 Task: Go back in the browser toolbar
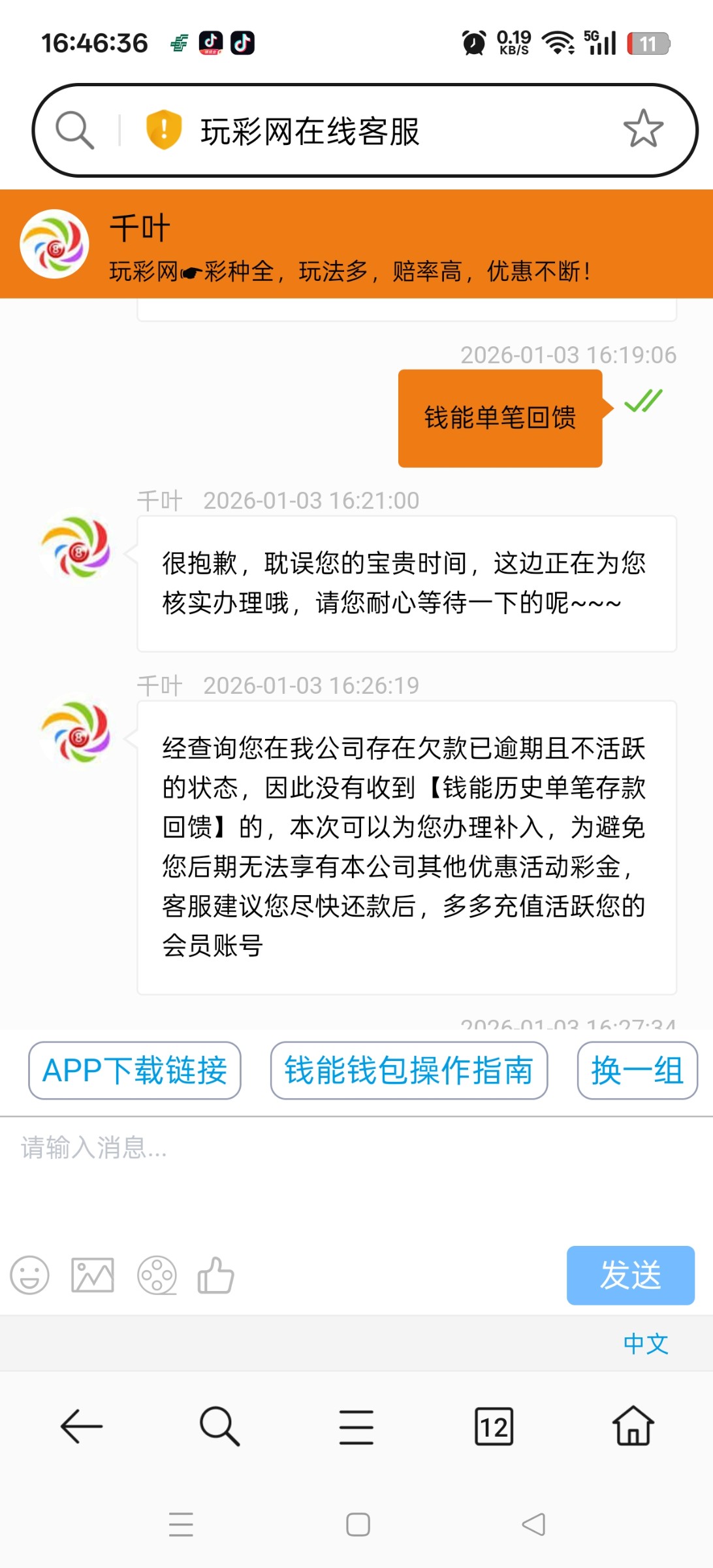[x=82, y=1426]
